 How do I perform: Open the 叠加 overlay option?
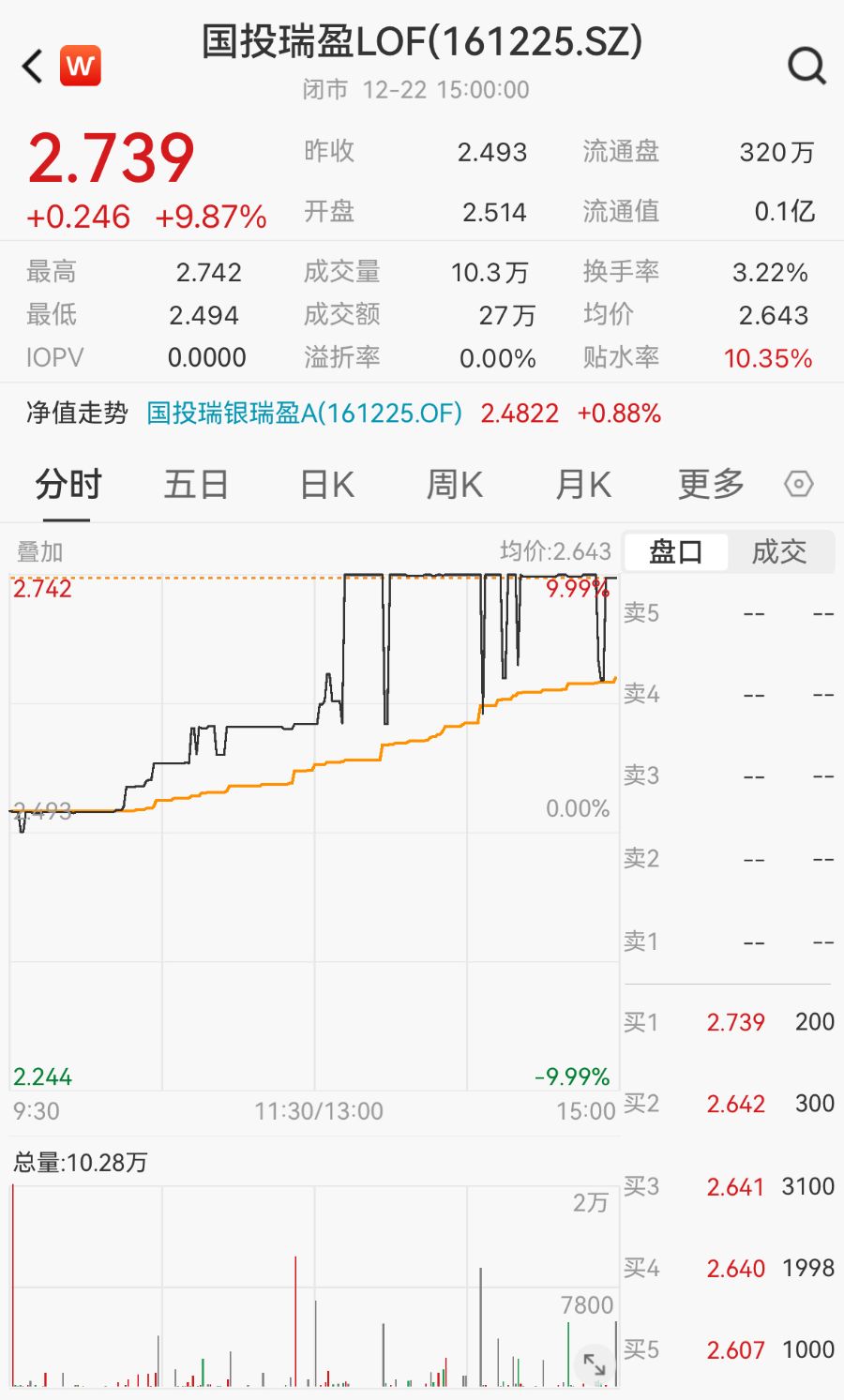[x=40, y=552]
